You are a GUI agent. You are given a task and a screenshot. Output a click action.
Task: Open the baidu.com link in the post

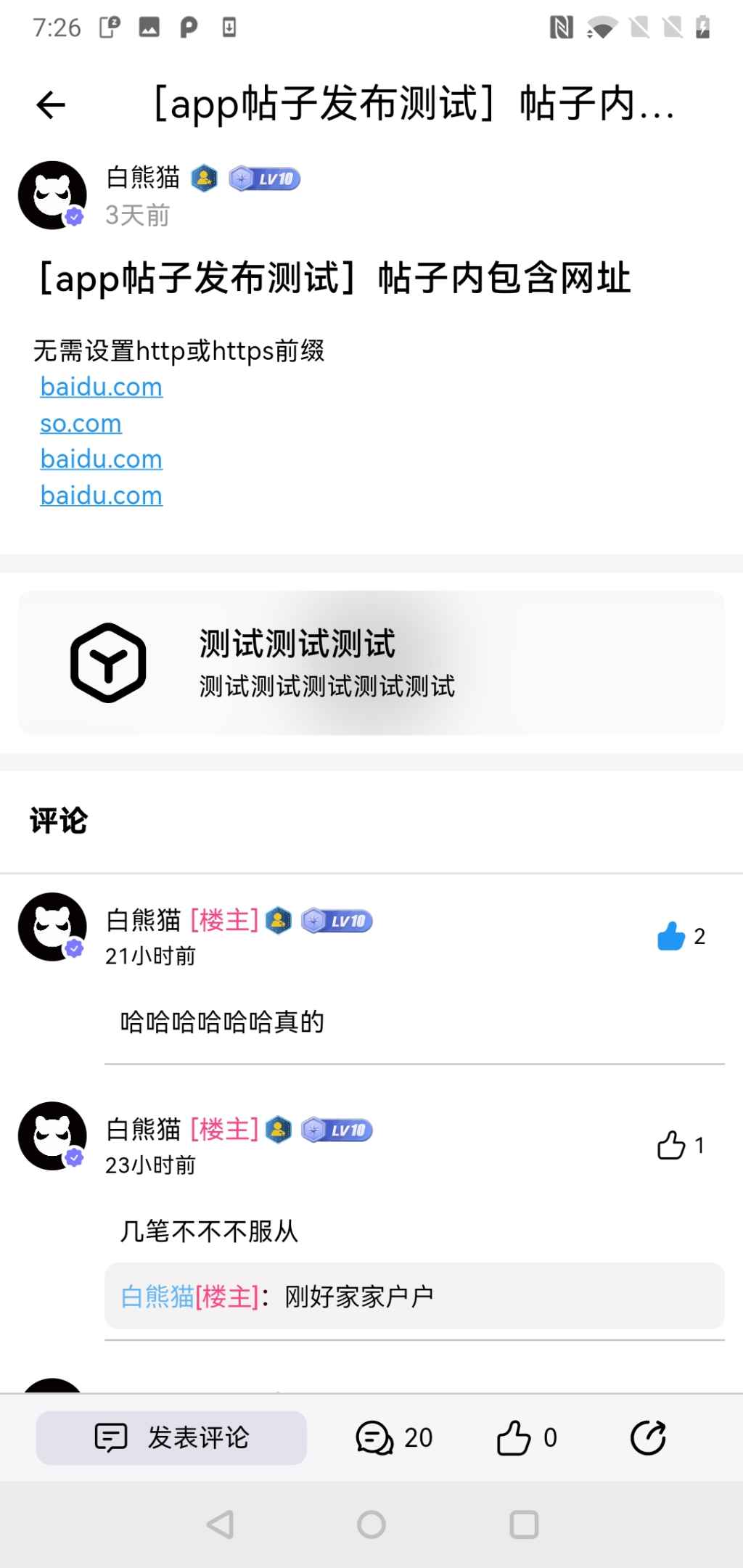(101, 387)
